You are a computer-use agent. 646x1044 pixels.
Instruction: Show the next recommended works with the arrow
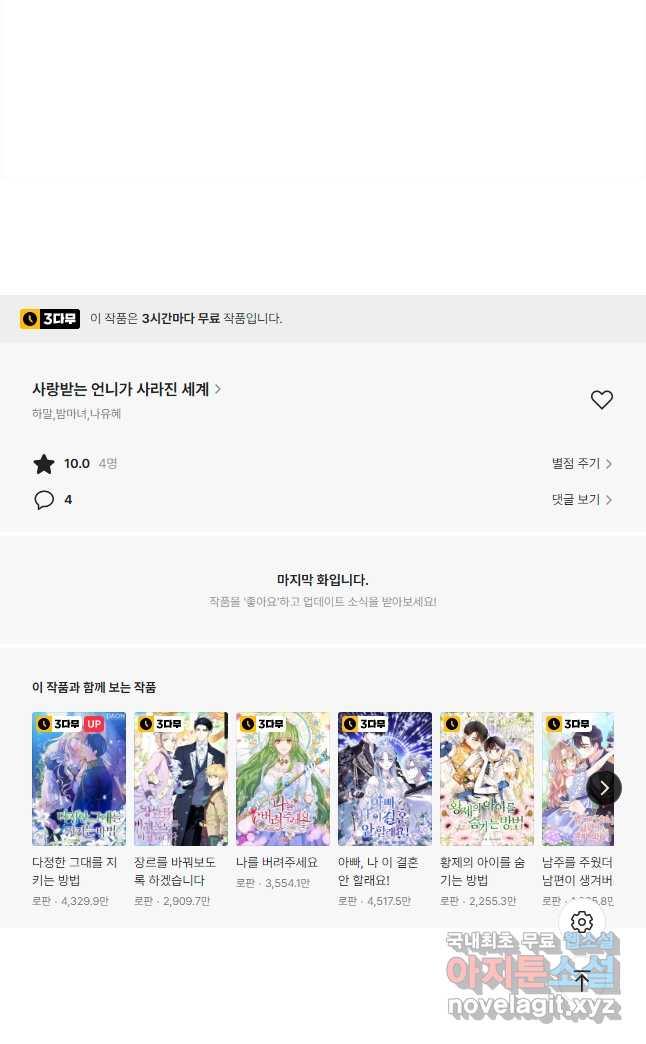tap(604, 788)
